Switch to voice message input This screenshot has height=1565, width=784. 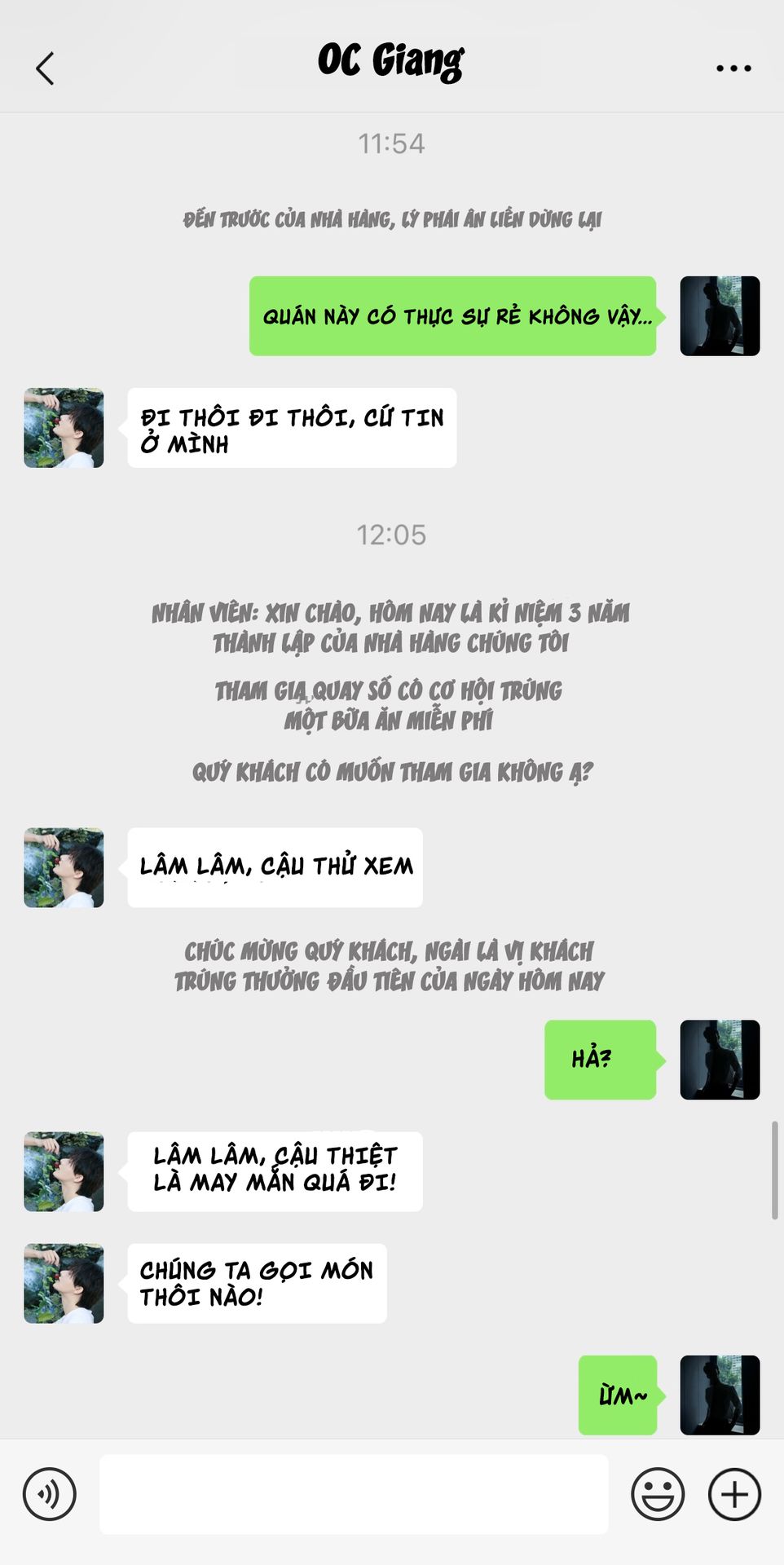tap(50, 1494)
